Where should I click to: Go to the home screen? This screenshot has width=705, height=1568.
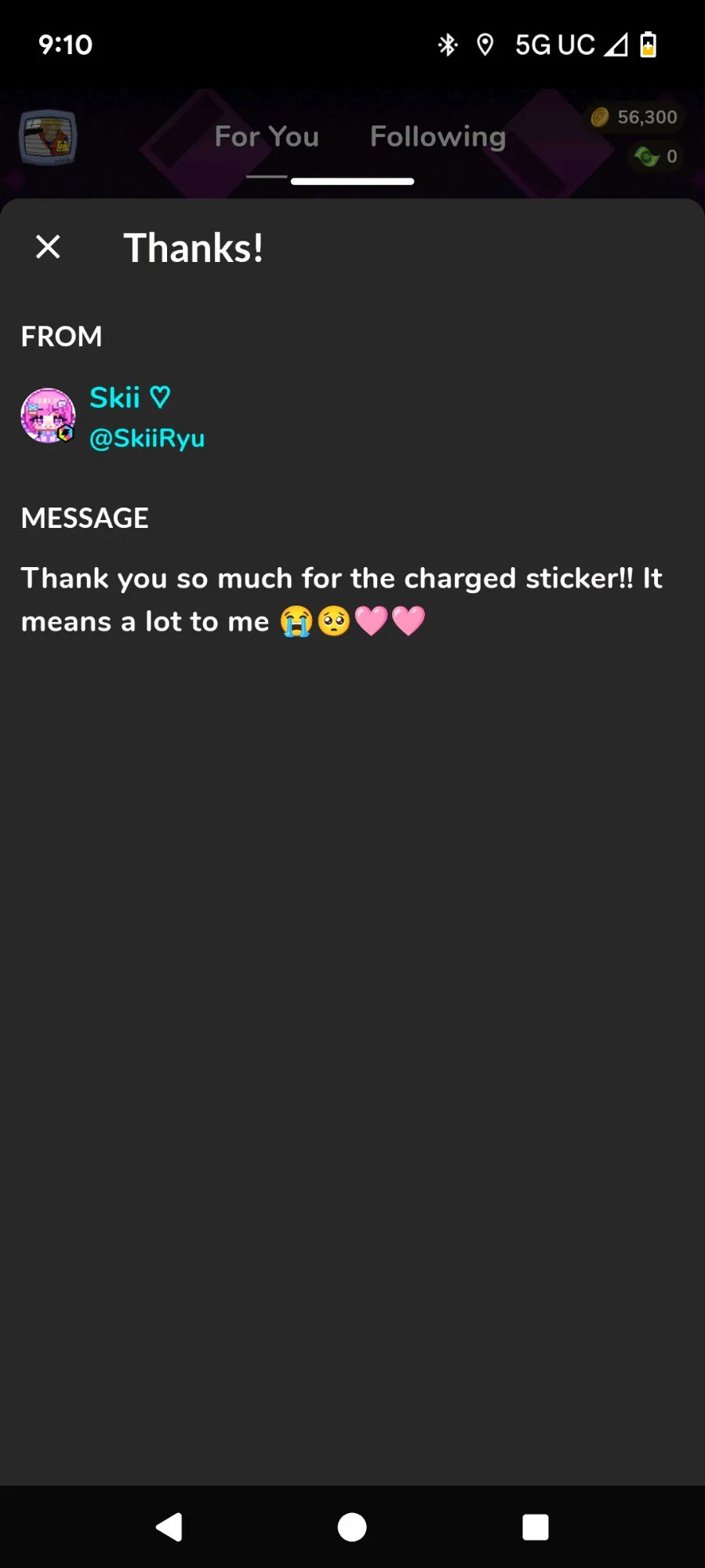coord(352,1526)
